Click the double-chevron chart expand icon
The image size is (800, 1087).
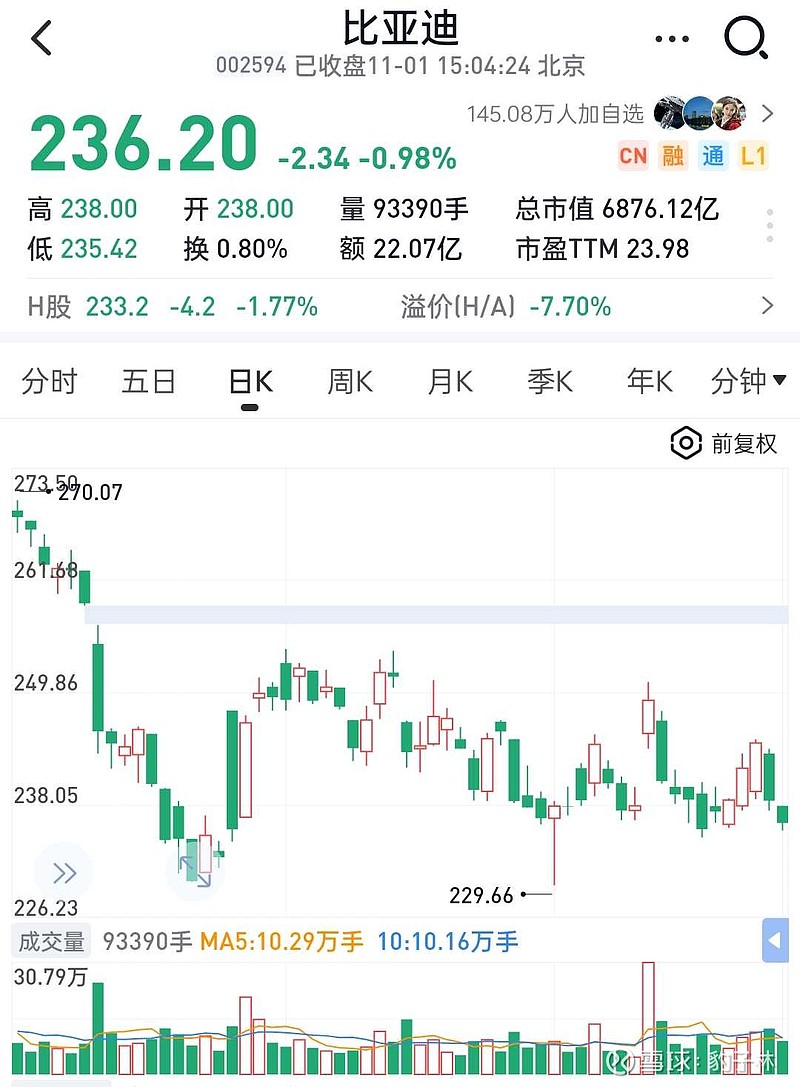click(x=63, y=872)
